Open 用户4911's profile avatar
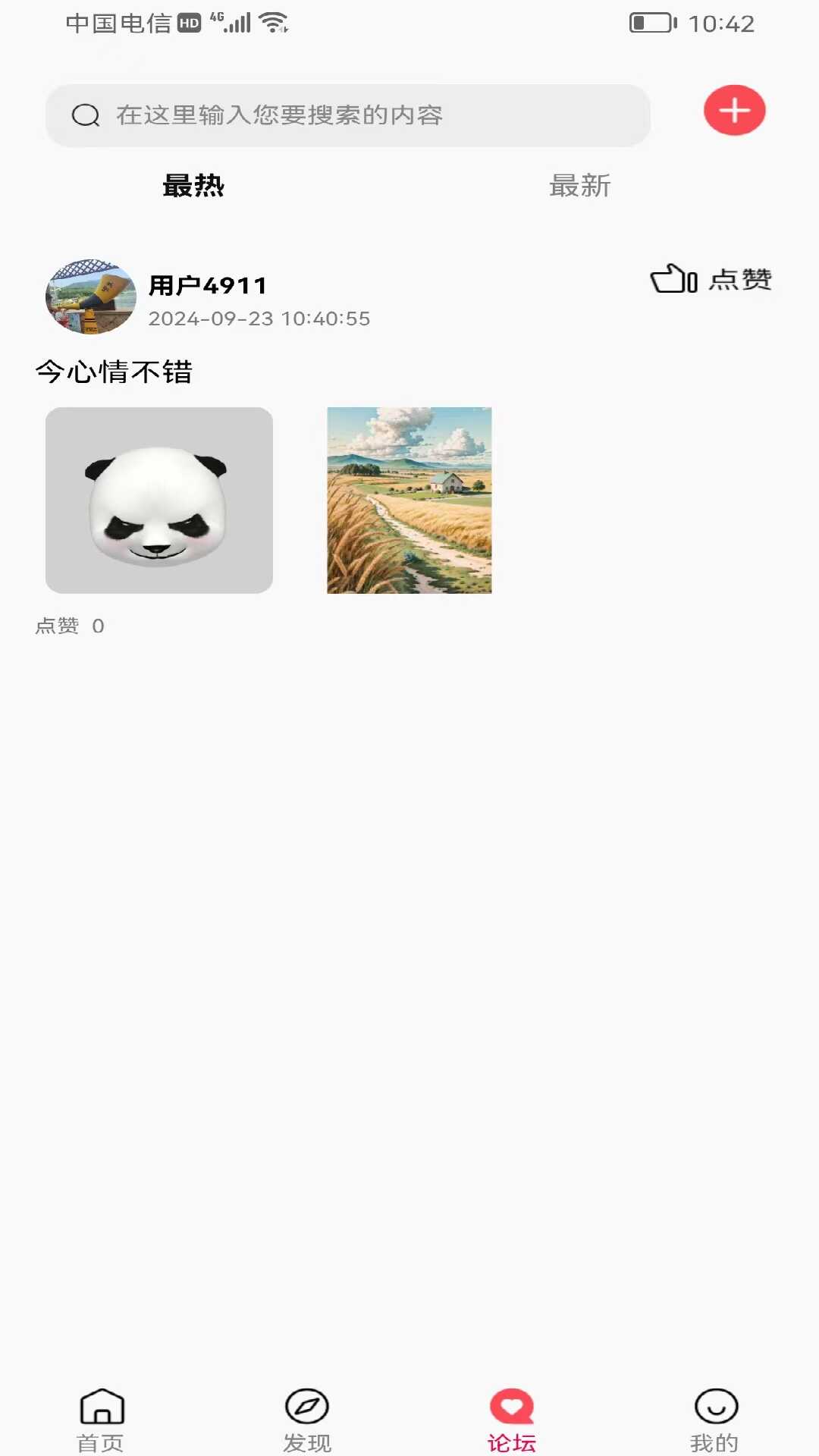Viewport: 819px width, 1456px height. pyautogui.click(x=91, y=297)
